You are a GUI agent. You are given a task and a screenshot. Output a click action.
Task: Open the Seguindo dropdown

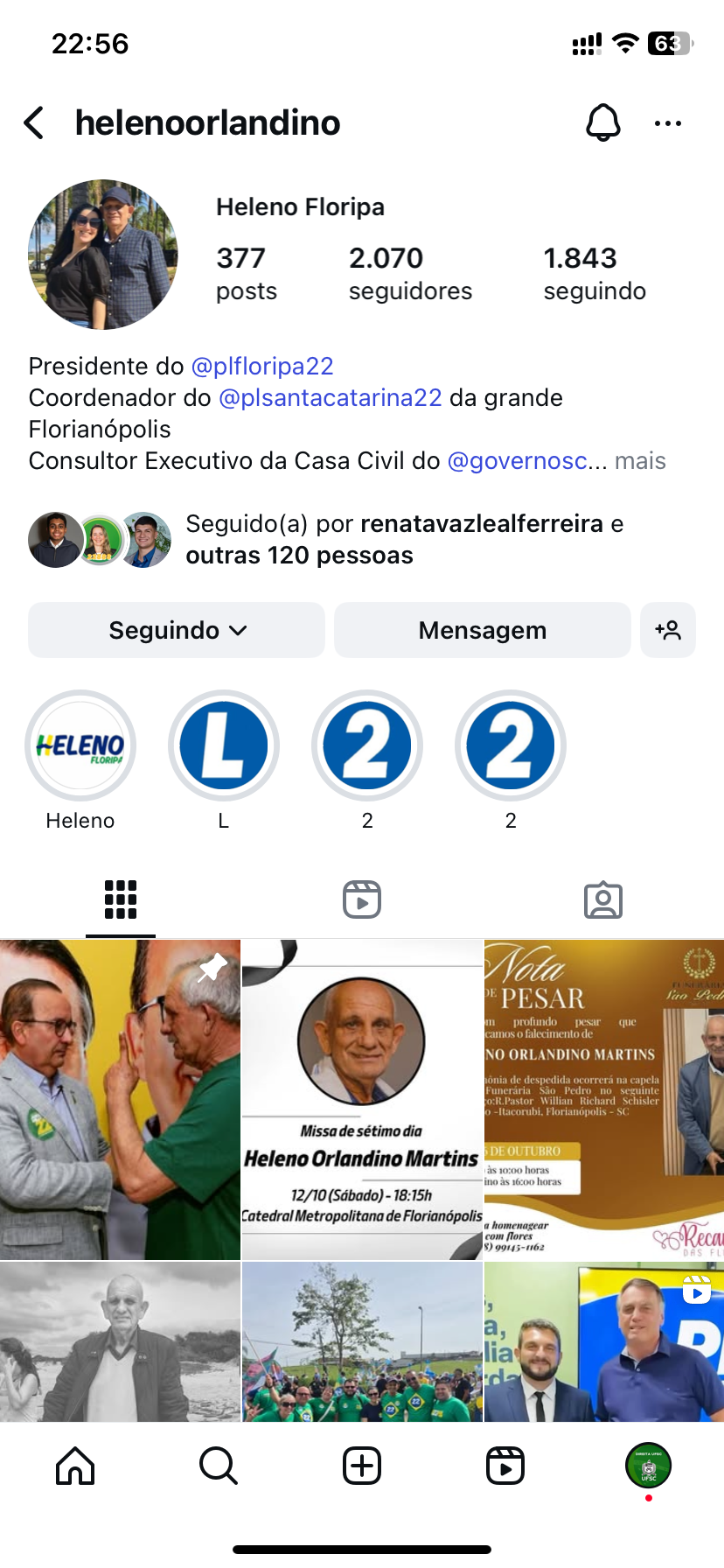177,630
